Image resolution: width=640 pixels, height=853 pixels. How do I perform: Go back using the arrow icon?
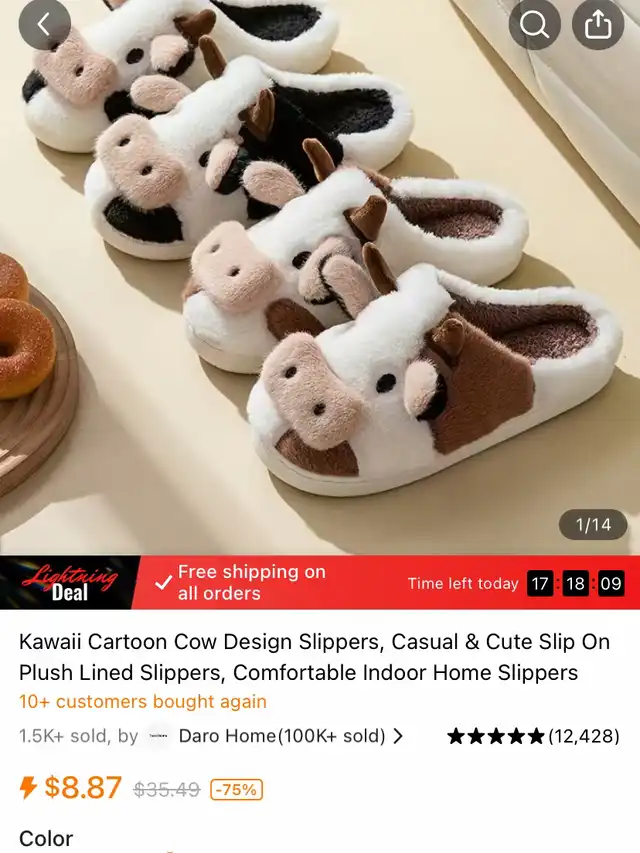[x=45, y=24]
